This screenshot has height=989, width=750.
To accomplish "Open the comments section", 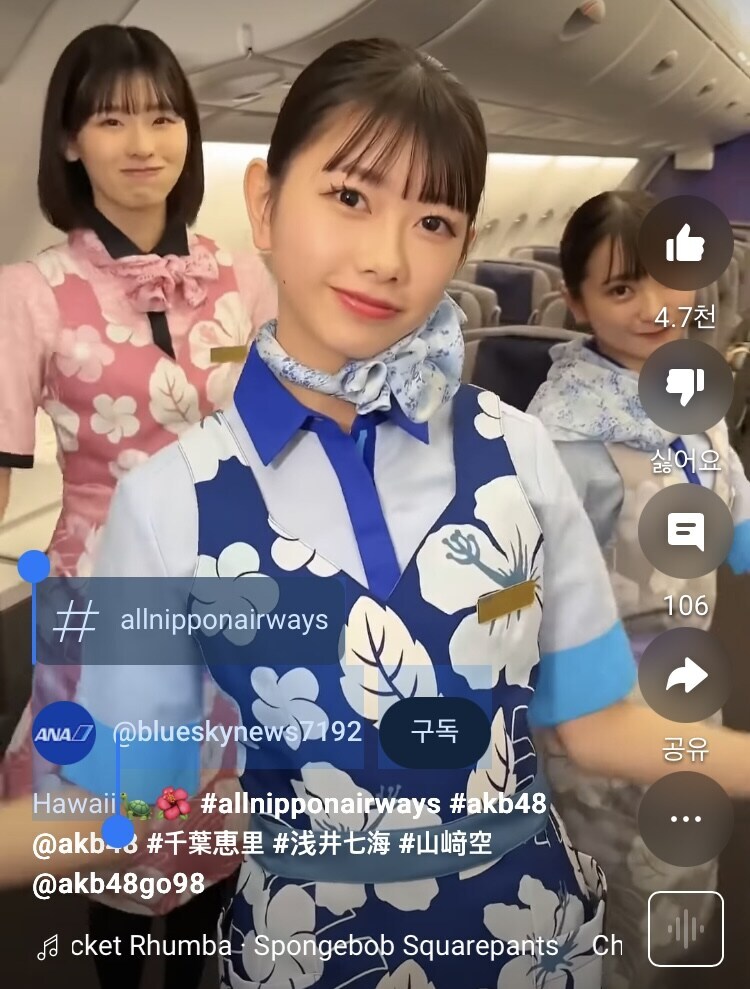I will pos(685,531).
